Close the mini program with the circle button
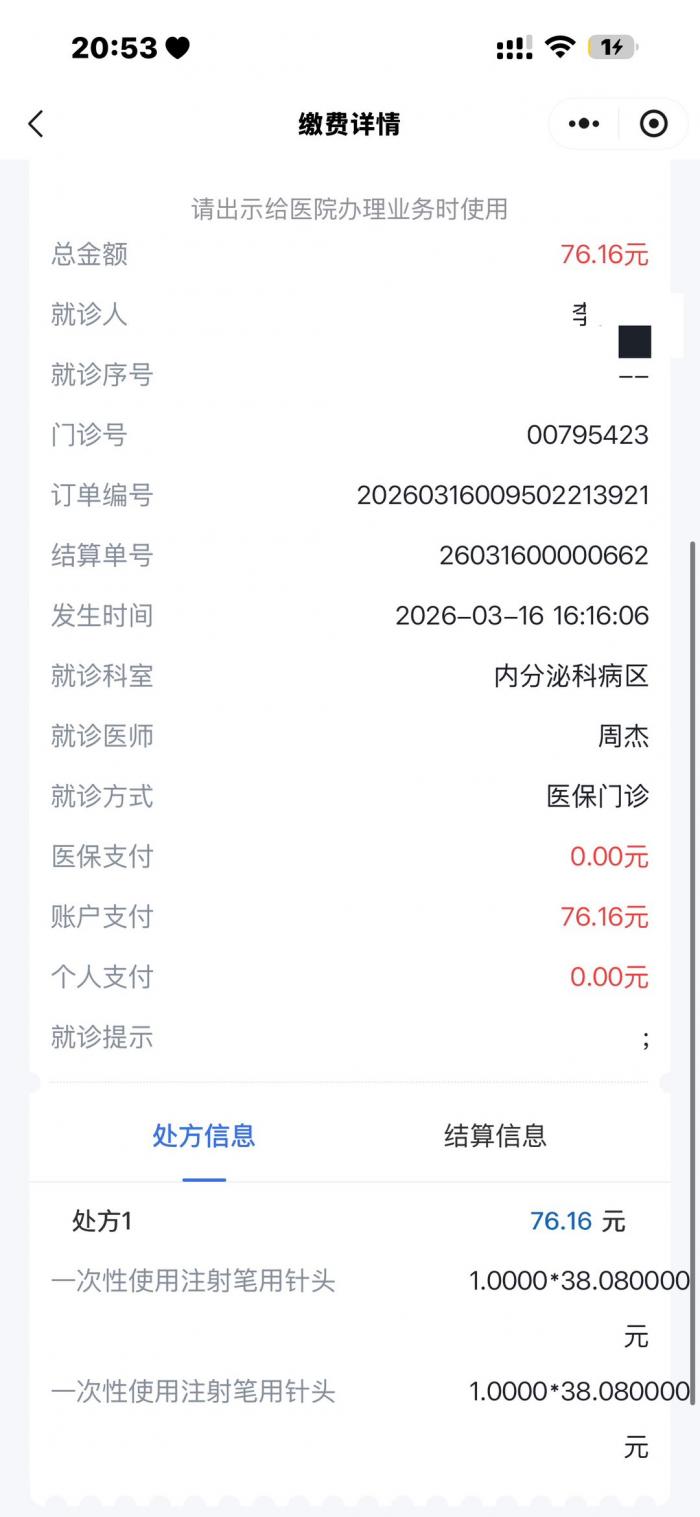 coord(653,124)
